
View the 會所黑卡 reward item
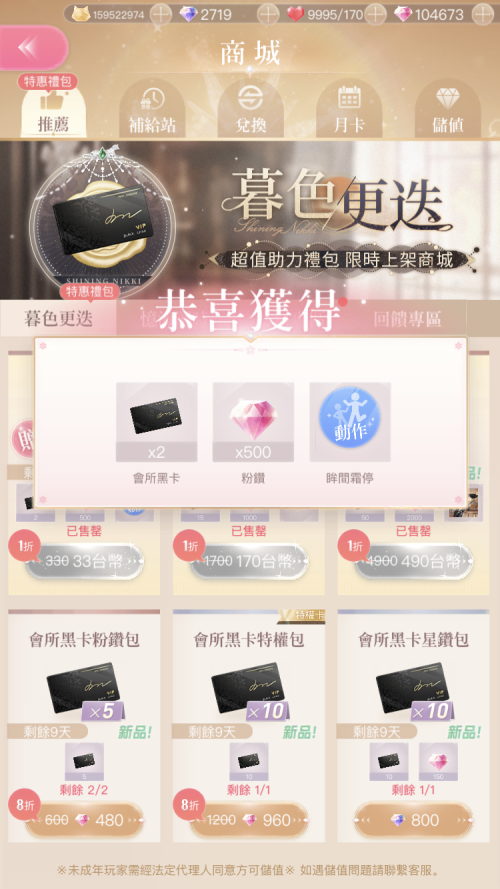156,422
